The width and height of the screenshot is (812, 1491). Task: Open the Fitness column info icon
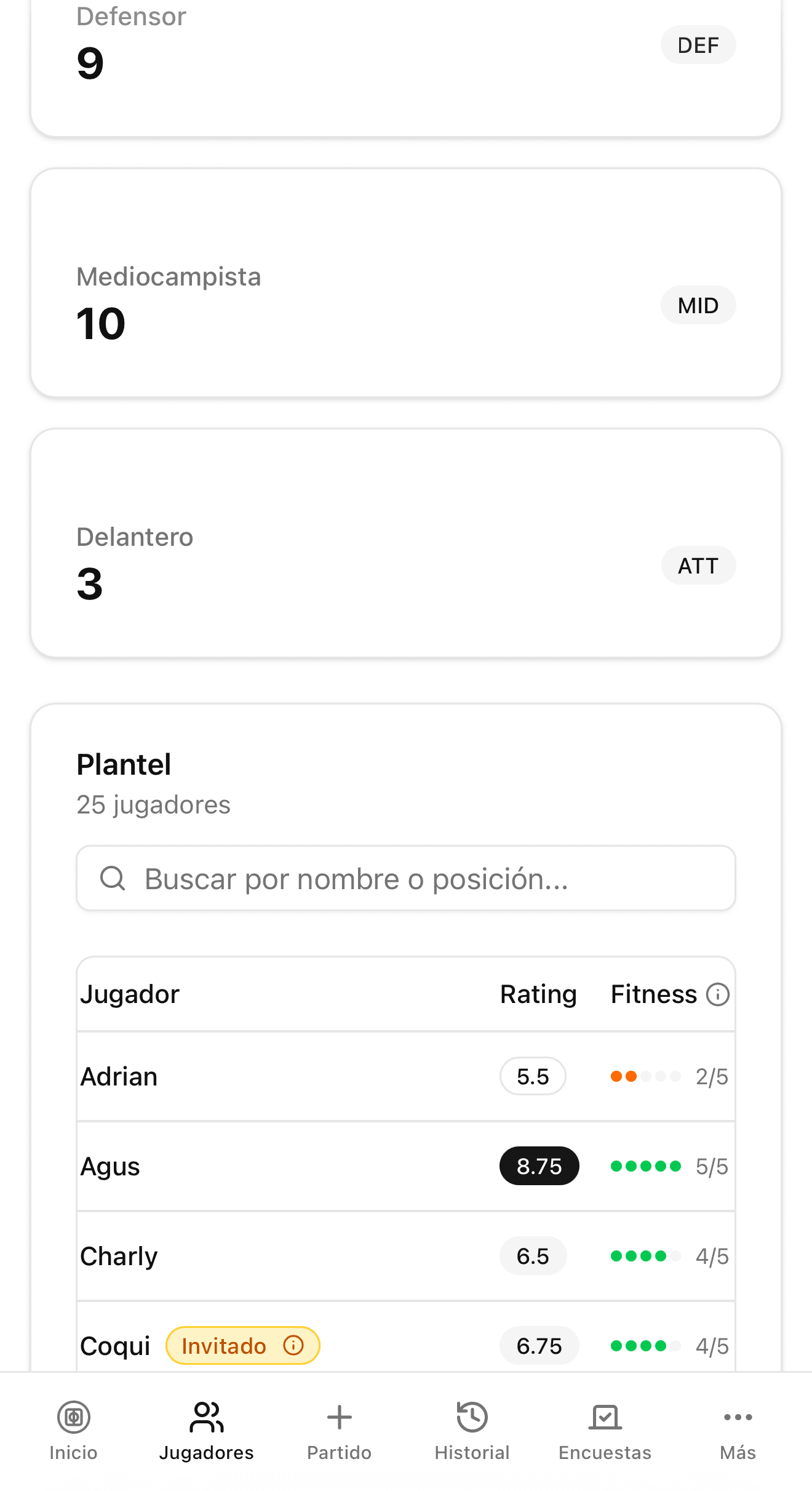pos(718,993)
